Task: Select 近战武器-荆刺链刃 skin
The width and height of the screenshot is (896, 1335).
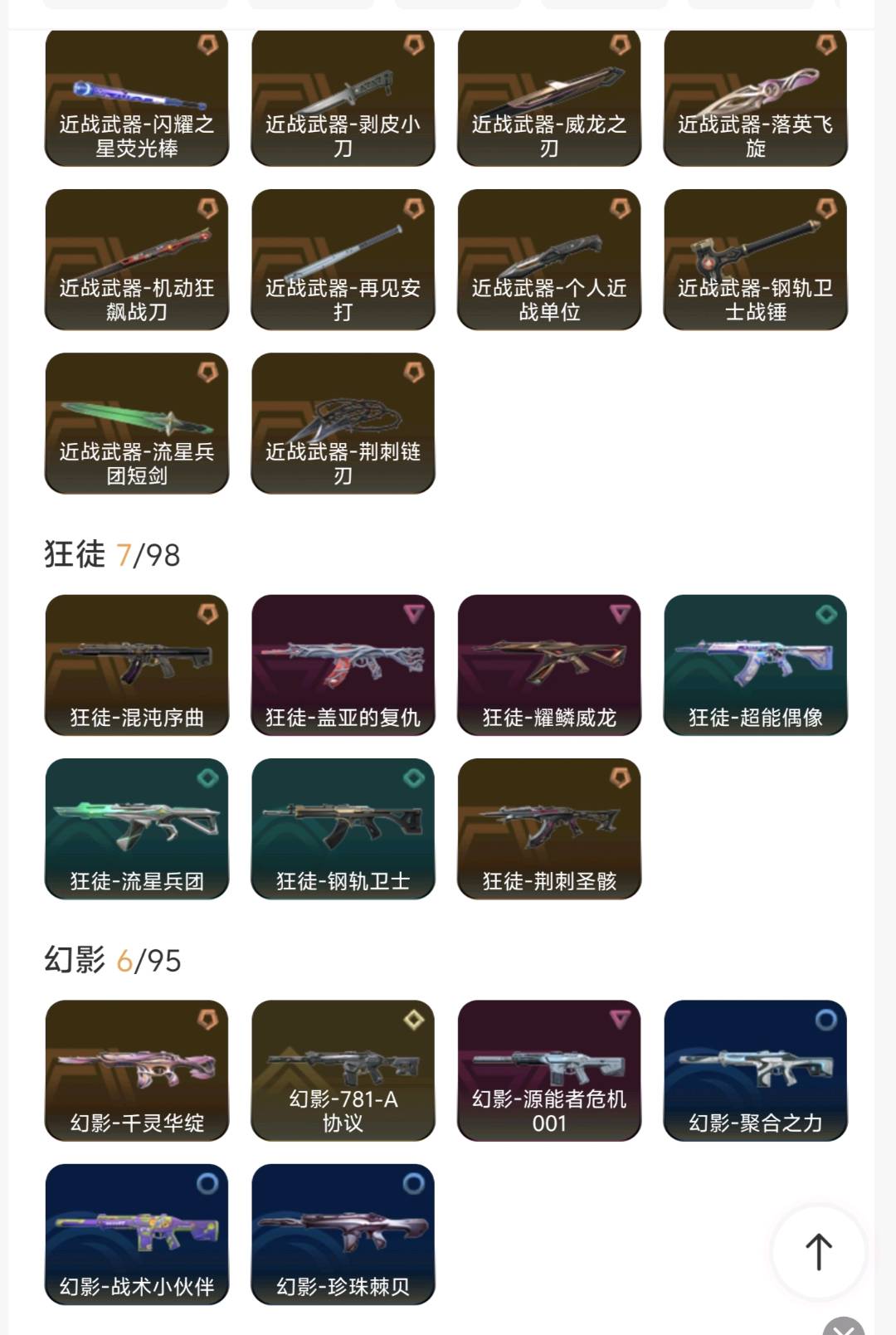Action: pos(343,423)
